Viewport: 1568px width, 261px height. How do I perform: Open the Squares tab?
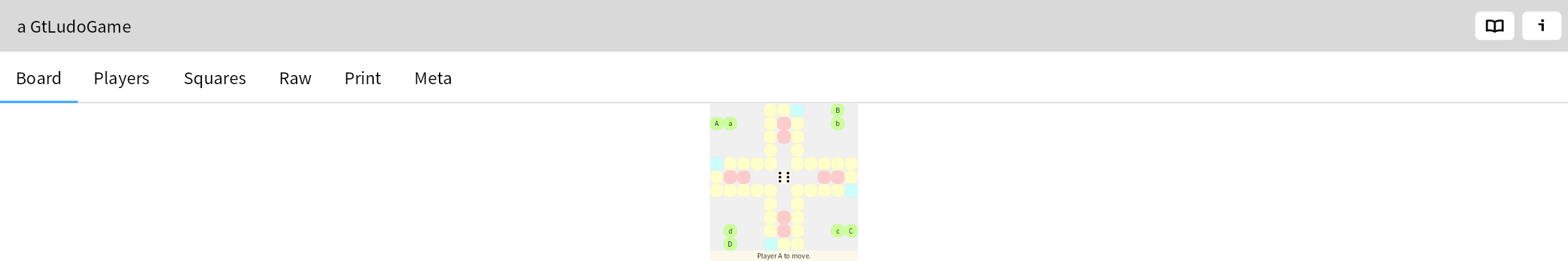[214, 78]
